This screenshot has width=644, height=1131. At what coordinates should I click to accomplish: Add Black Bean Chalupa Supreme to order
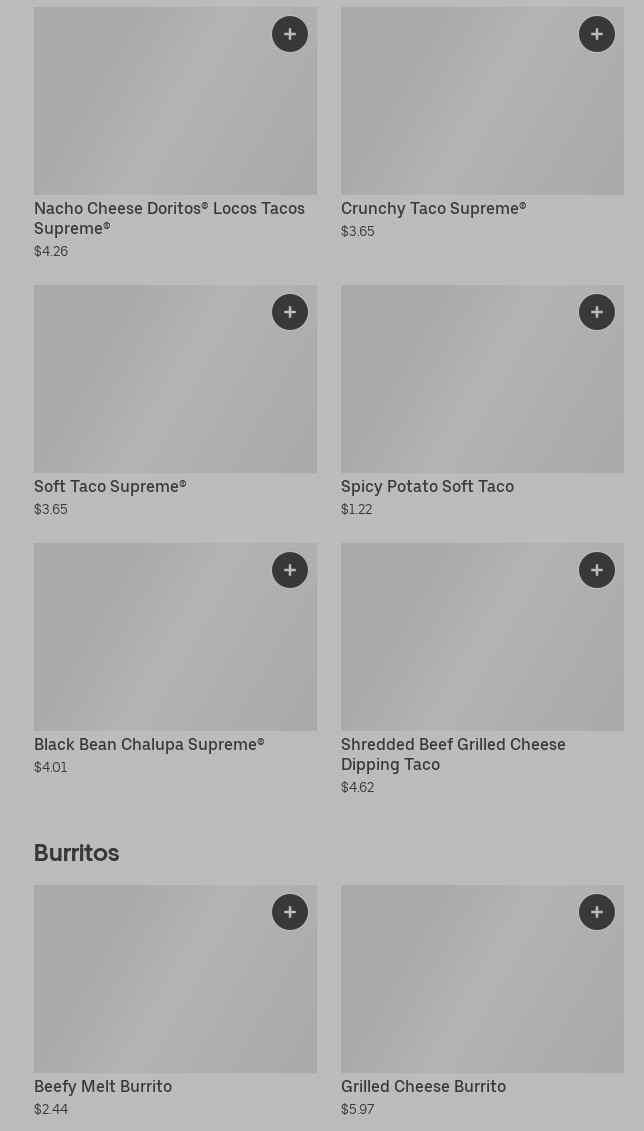290,570
